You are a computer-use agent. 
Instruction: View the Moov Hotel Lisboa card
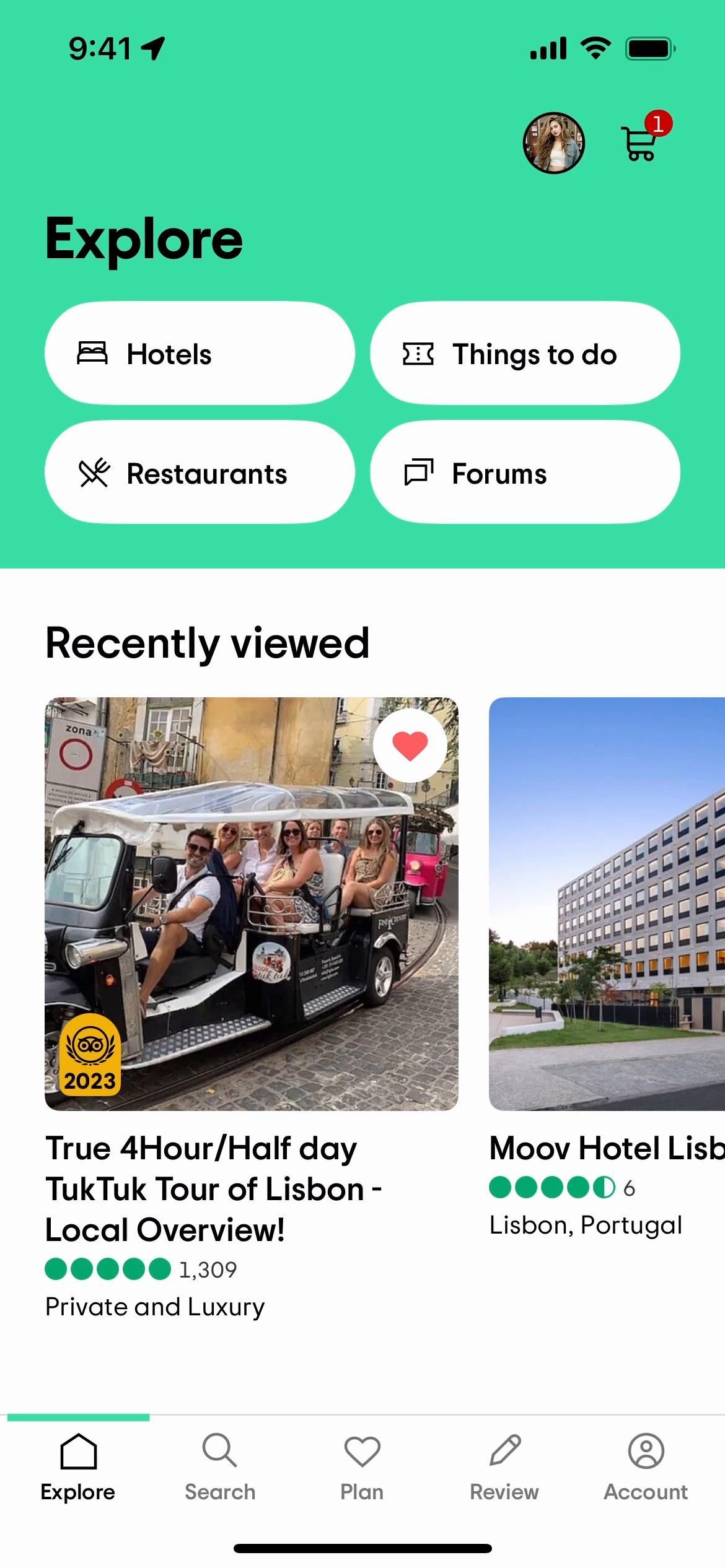click(x=607, y=904)
